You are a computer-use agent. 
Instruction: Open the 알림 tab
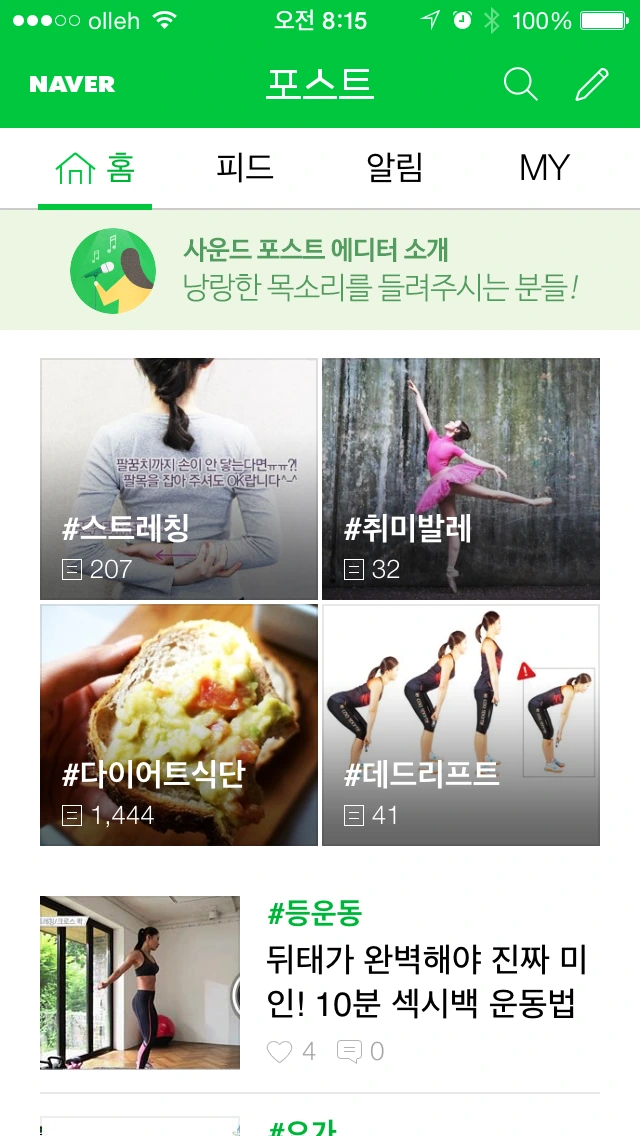(395, 168)
